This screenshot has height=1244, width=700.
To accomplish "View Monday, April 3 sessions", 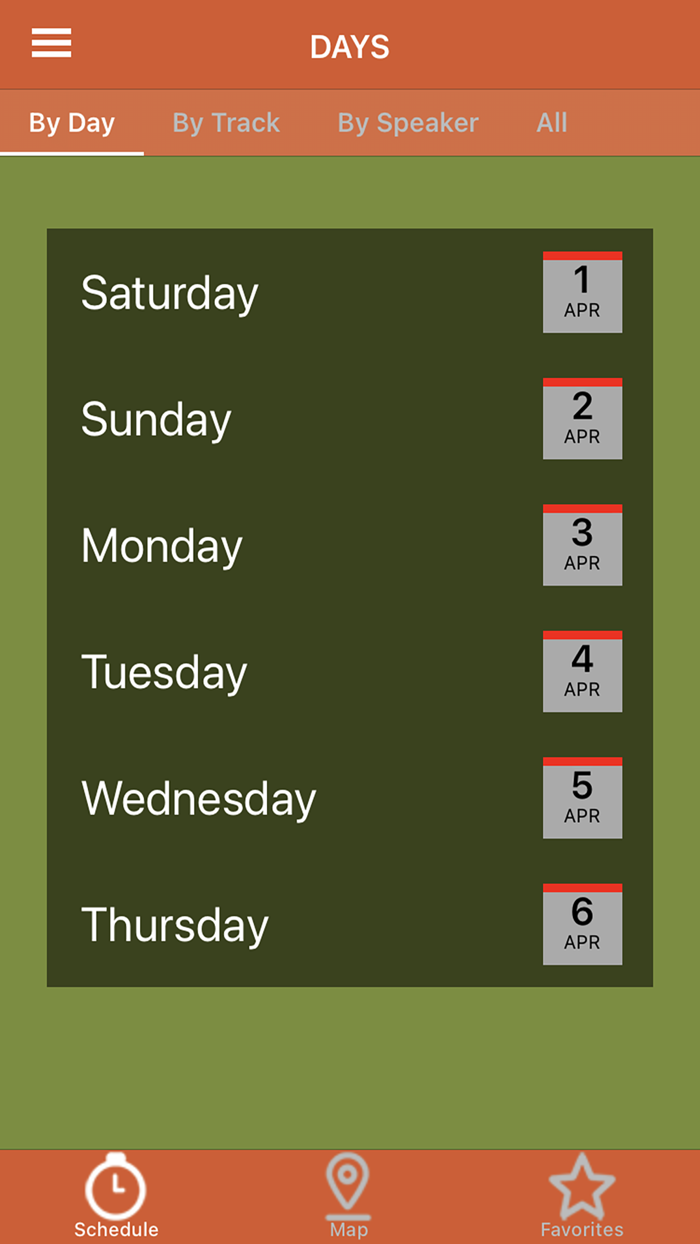I will pyautogui.click(x=350, y=546).
